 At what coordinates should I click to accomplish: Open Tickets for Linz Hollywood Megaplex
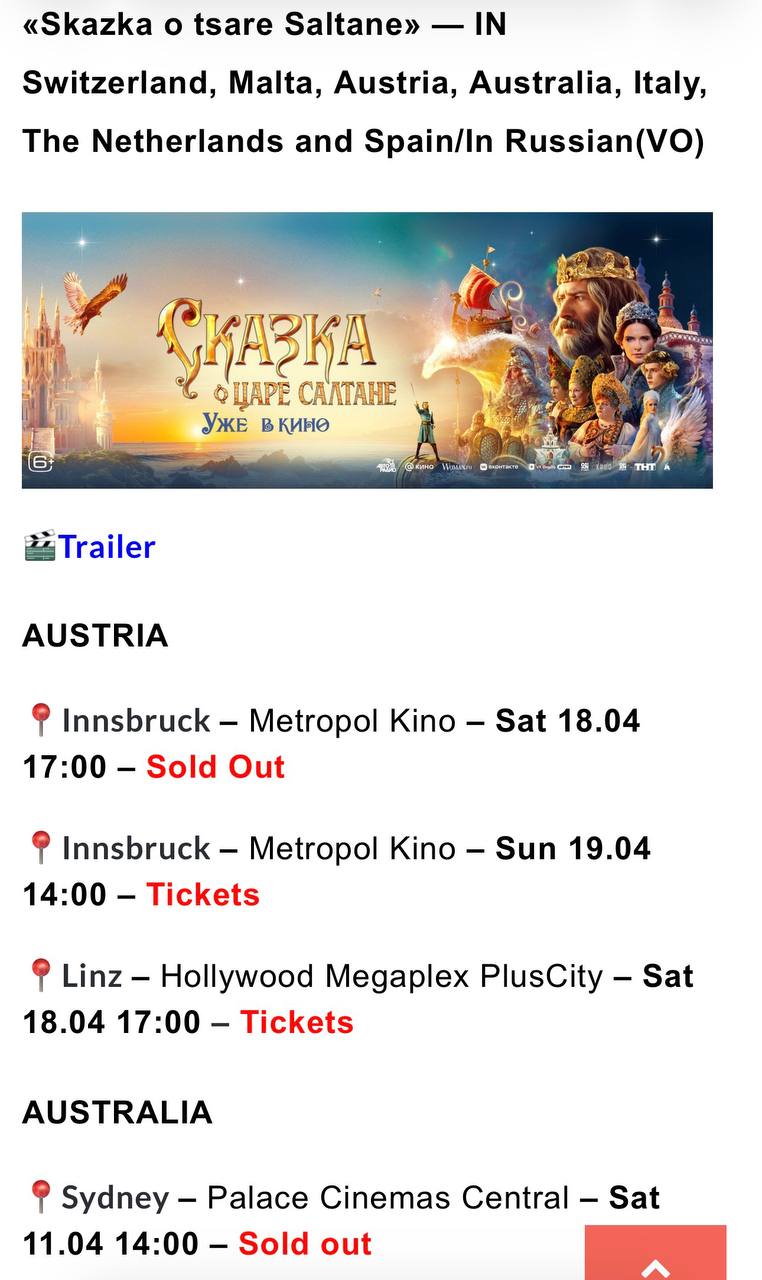click(296, 1022)
